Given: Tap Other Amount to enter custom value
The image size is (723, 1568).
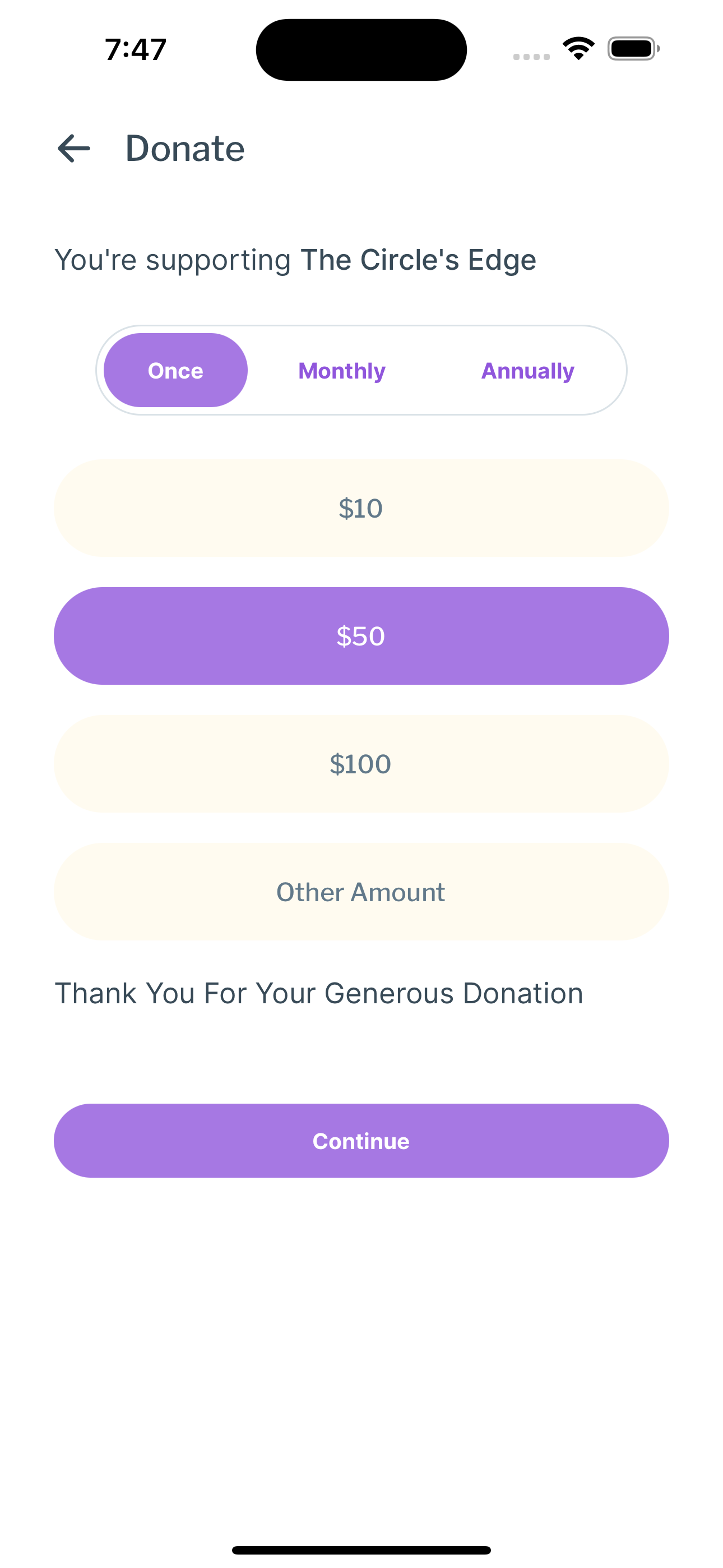Looking at the screenshot, I should point(361,892).
